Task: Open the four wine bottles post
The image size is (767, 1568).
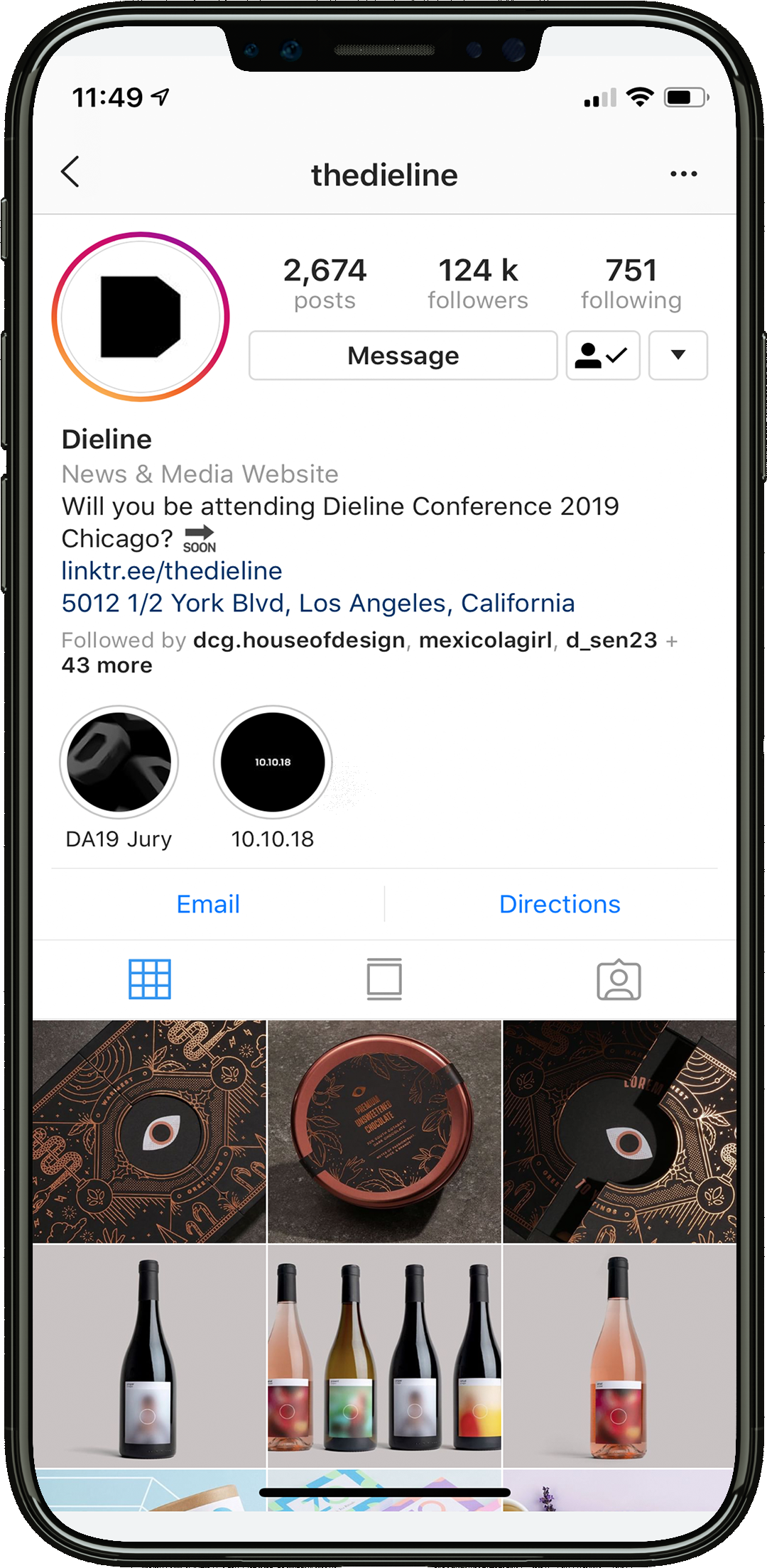Action: point(384,1356)
